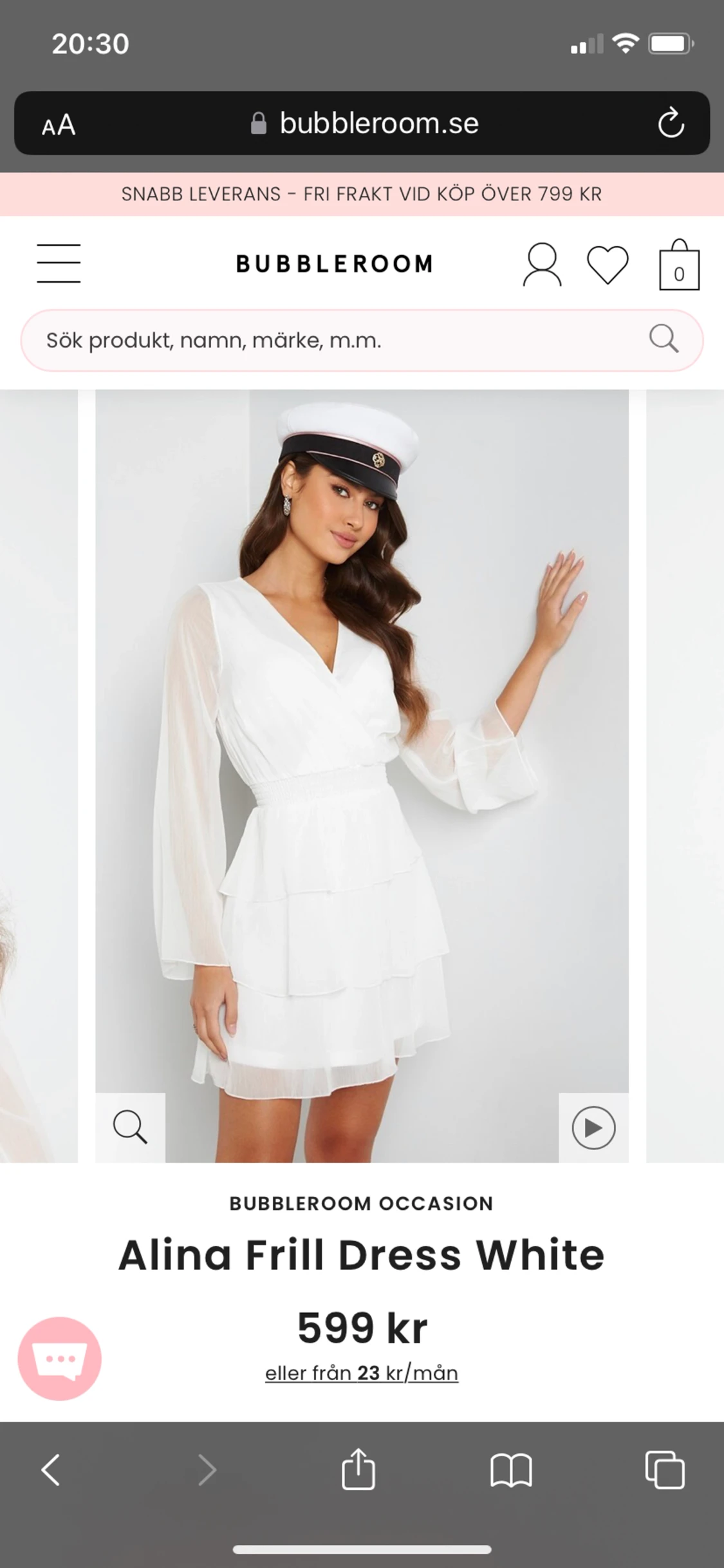The width and height of the screenshot is (724, 1568).
Task: Share this page
Action: click(358, 1468)
